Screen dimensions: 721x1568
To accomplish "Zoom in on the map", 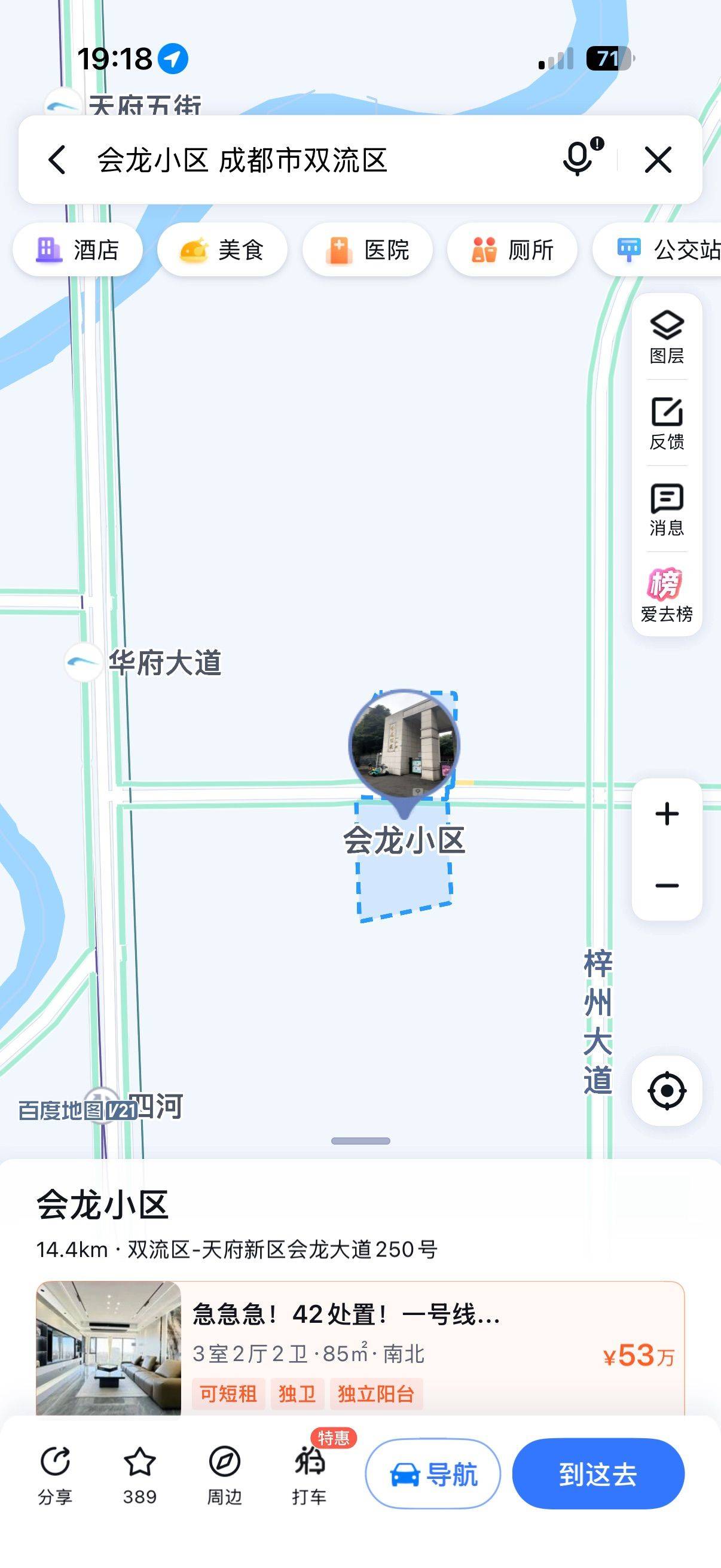I will [667, 814].
